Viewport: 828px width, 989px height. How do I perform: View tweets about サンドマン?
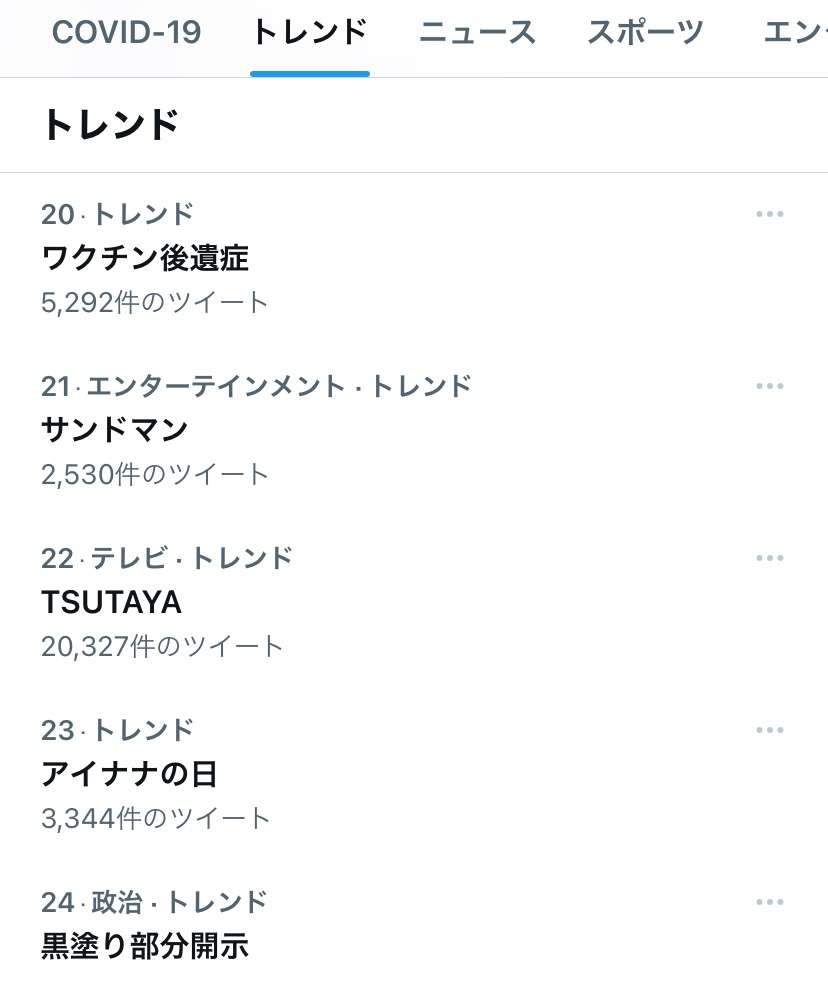click(x=112, y=429)
